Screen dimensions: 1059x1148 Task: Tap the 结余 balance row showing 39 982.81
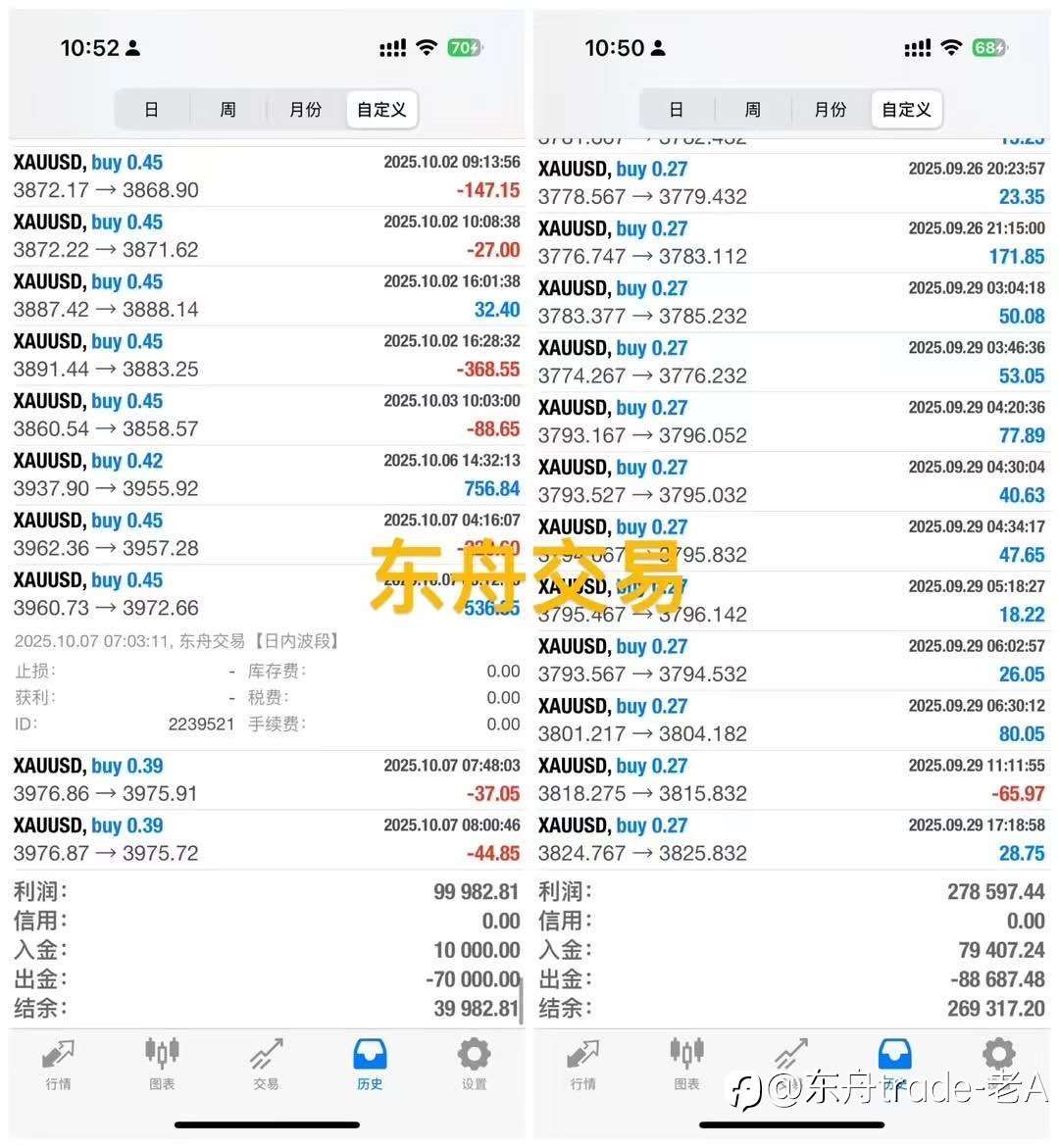click(265, 1008)
